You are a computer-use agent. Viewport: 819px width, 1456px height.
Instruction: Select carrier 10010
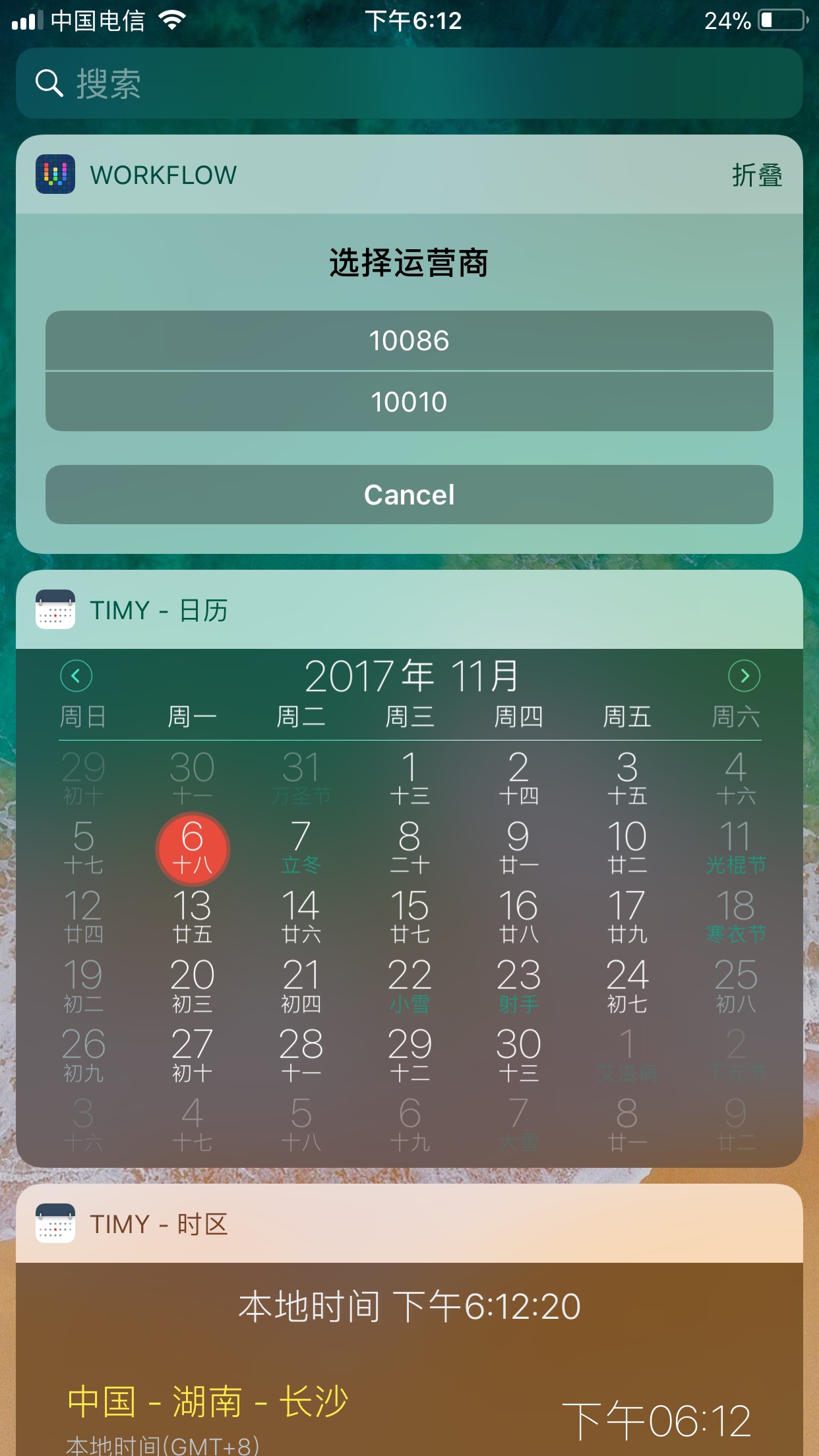click(409, 402)
